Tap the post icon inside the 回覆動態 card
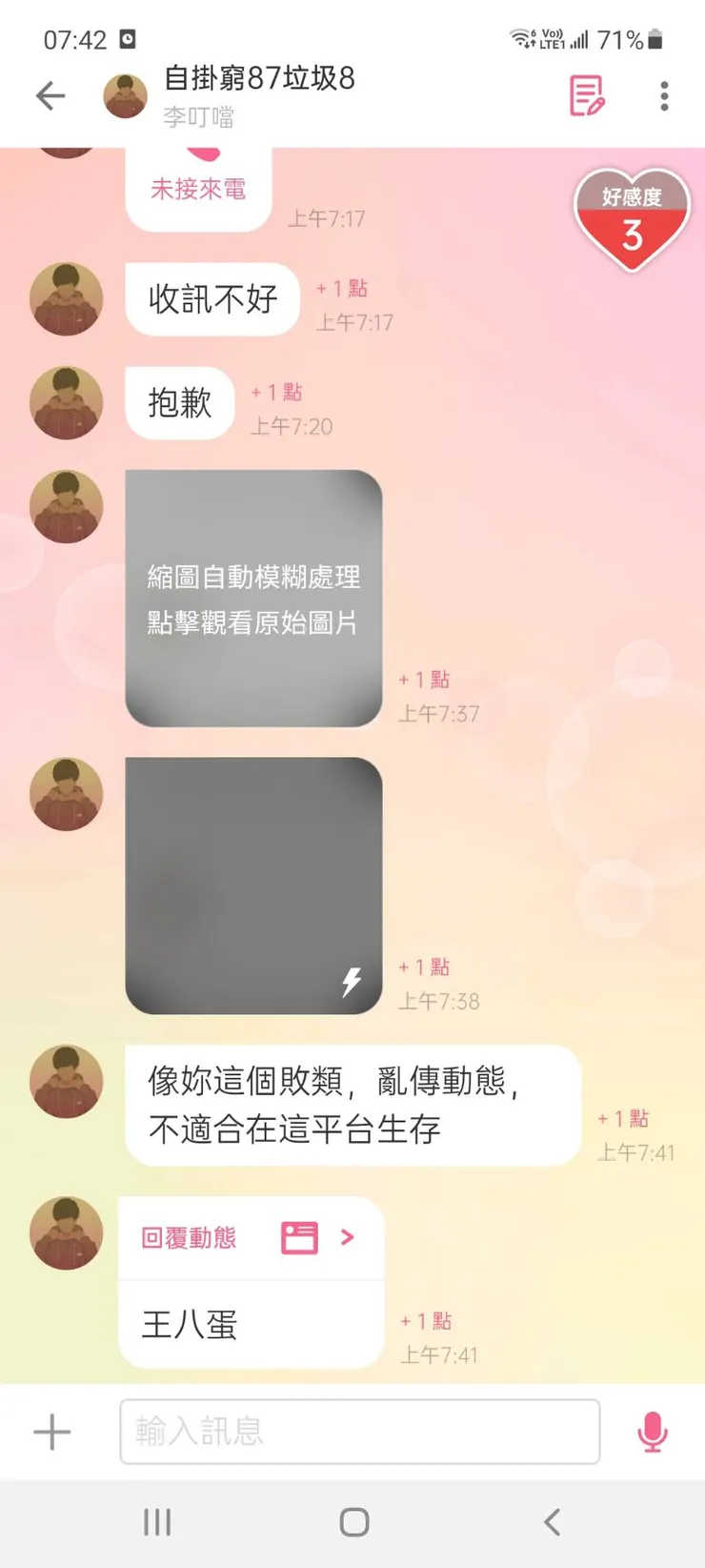This screenshot has width=705, height=1568. 300,1236
